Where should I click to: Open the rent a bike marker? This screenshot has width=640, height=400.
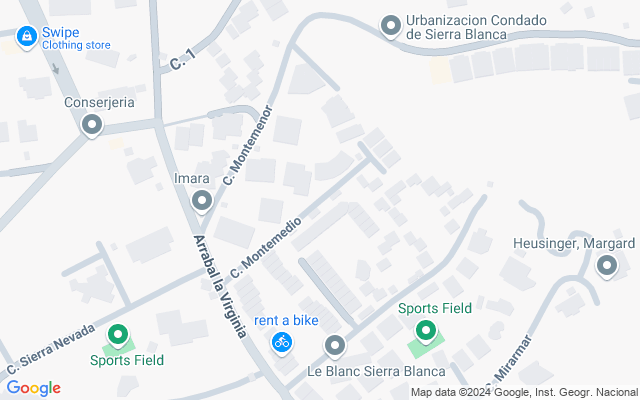coord(282,342)
